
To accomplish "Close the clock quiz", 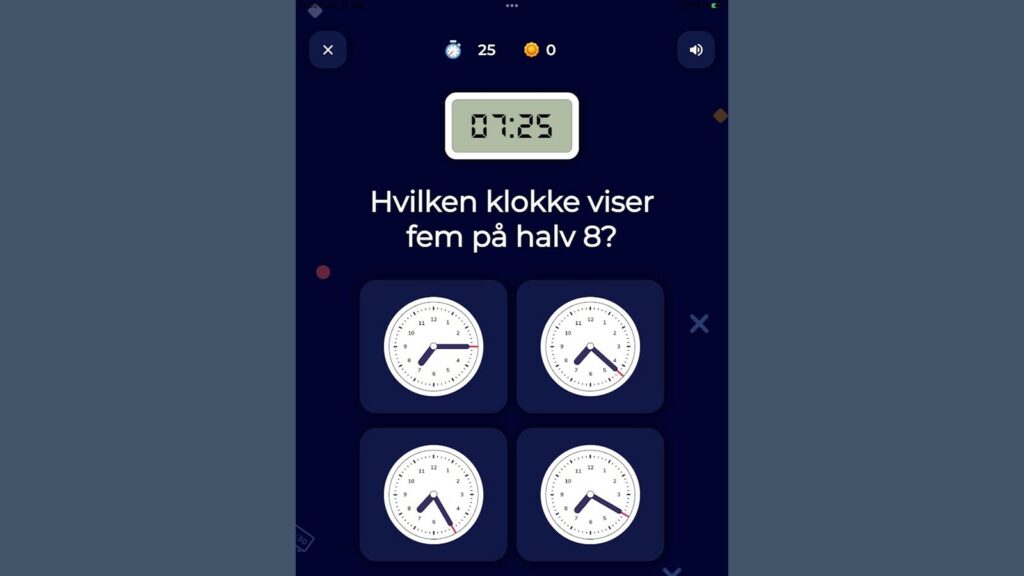I will click(327, 50).
